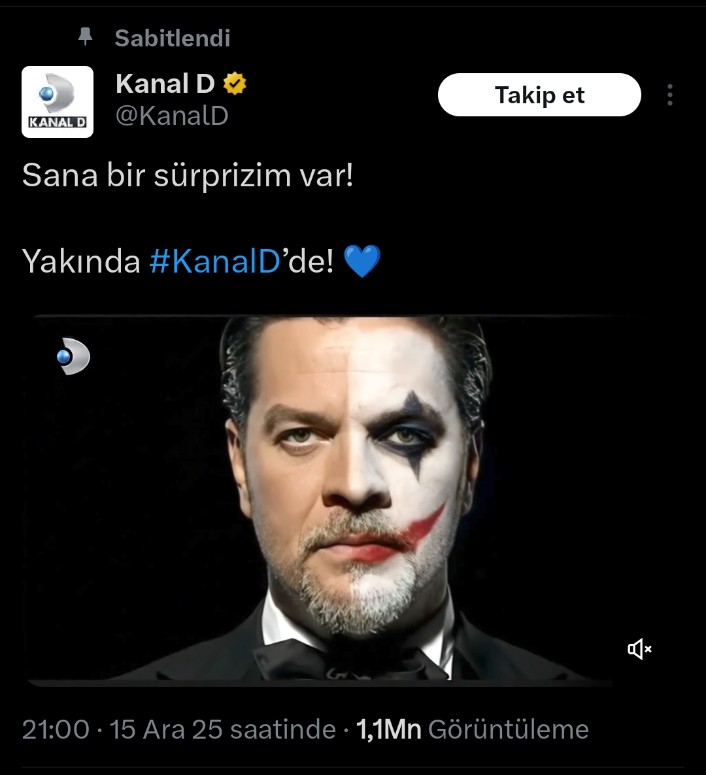Open the half-painted face video

(x=319, y=501)
